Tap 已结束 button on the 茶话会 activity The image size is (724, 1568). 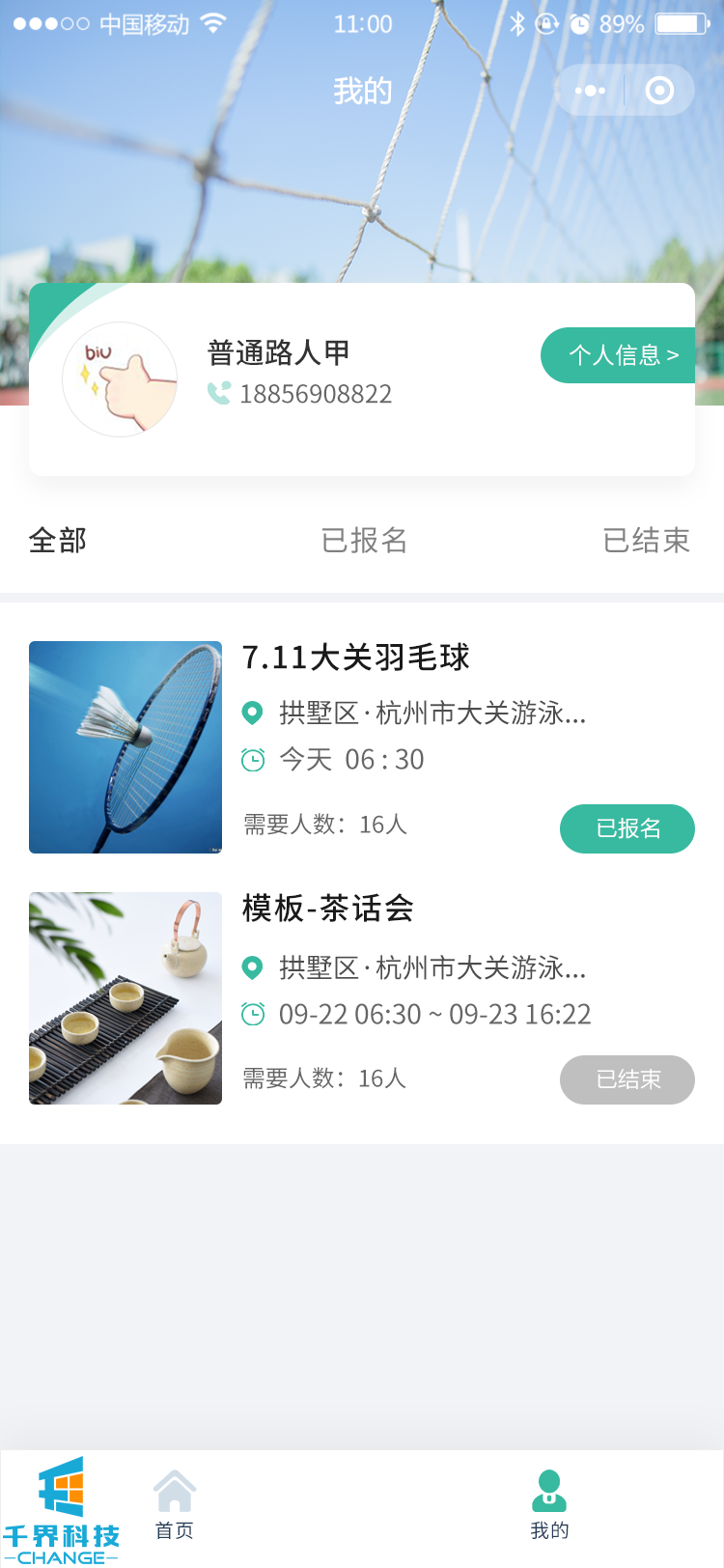[x=627, y=1079]
